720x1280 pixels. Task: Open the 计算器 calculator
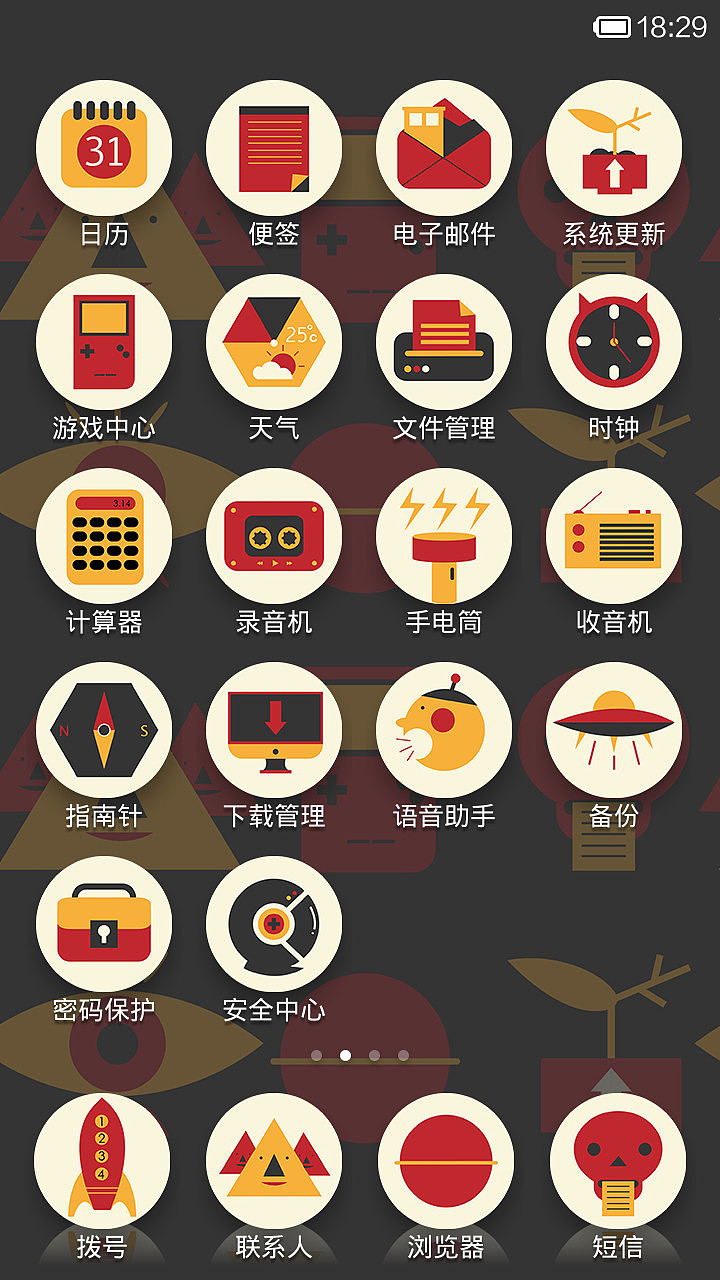[104, 536]
